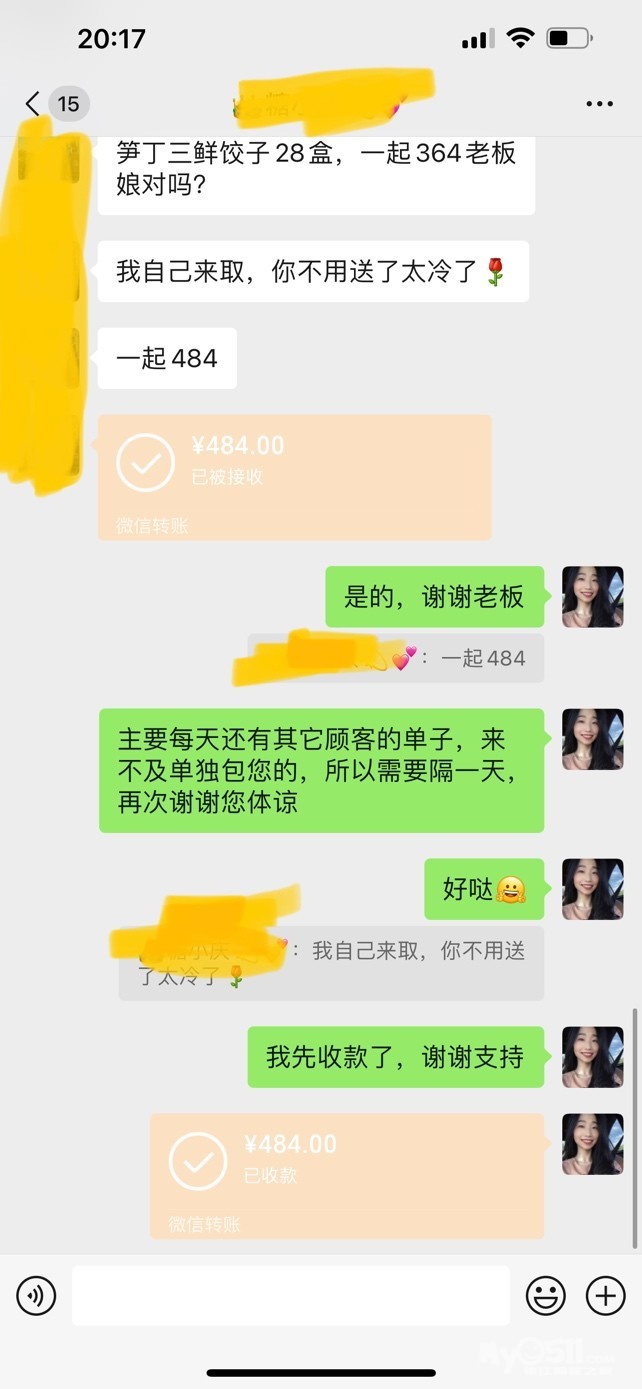Open the emoji sticker panel
642x1389 pixels.
[546, 1297]
